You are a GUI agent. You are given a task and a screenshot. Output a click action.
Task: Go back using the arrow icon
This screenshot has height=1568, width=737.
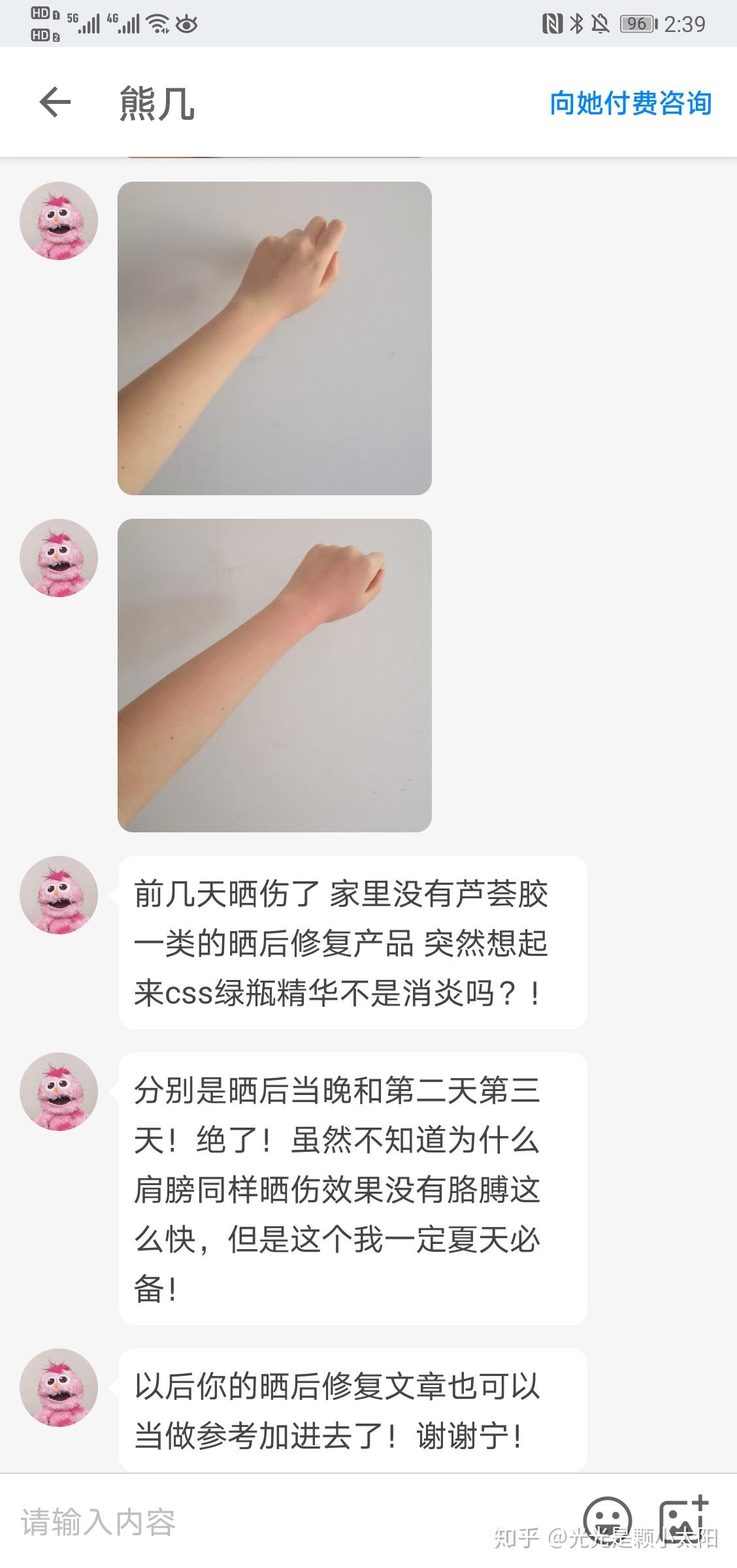tap(55, 103)
